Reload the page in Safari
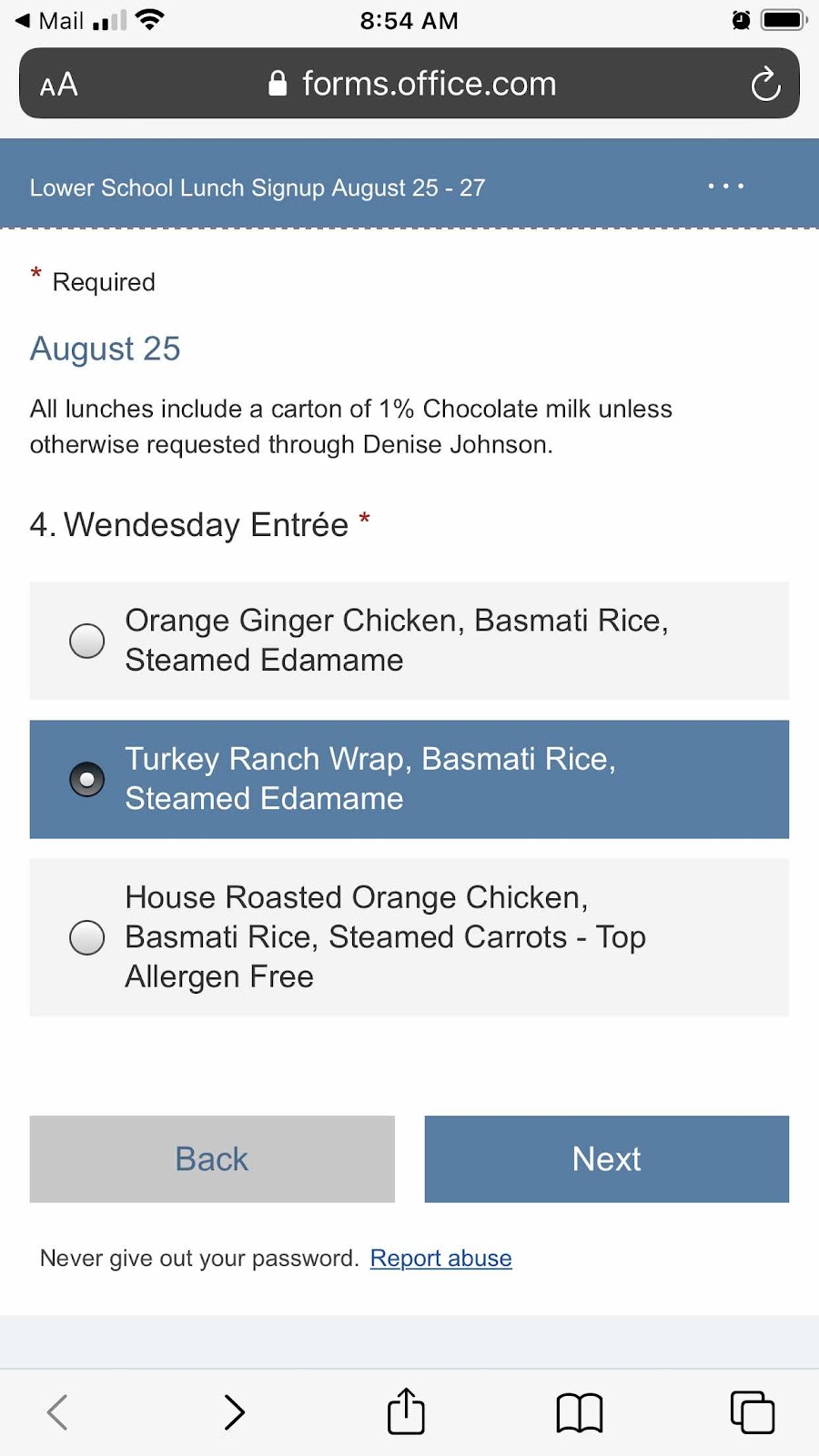The width and height of the screenshot is (819, 1456). tap(765, 85)
